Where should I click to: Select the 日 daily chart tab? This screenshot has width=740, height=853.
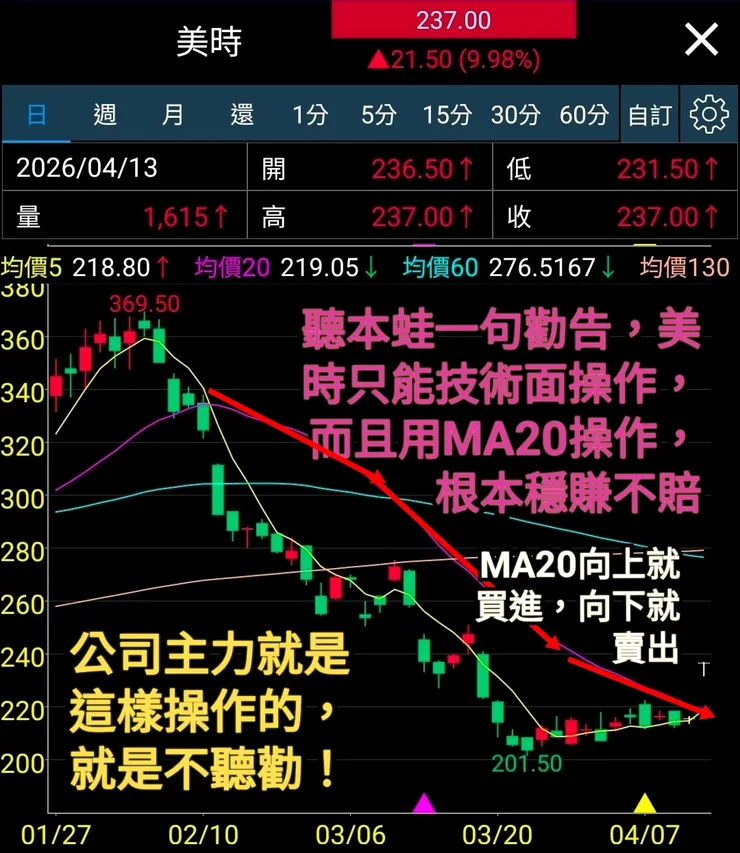(38, 114)
